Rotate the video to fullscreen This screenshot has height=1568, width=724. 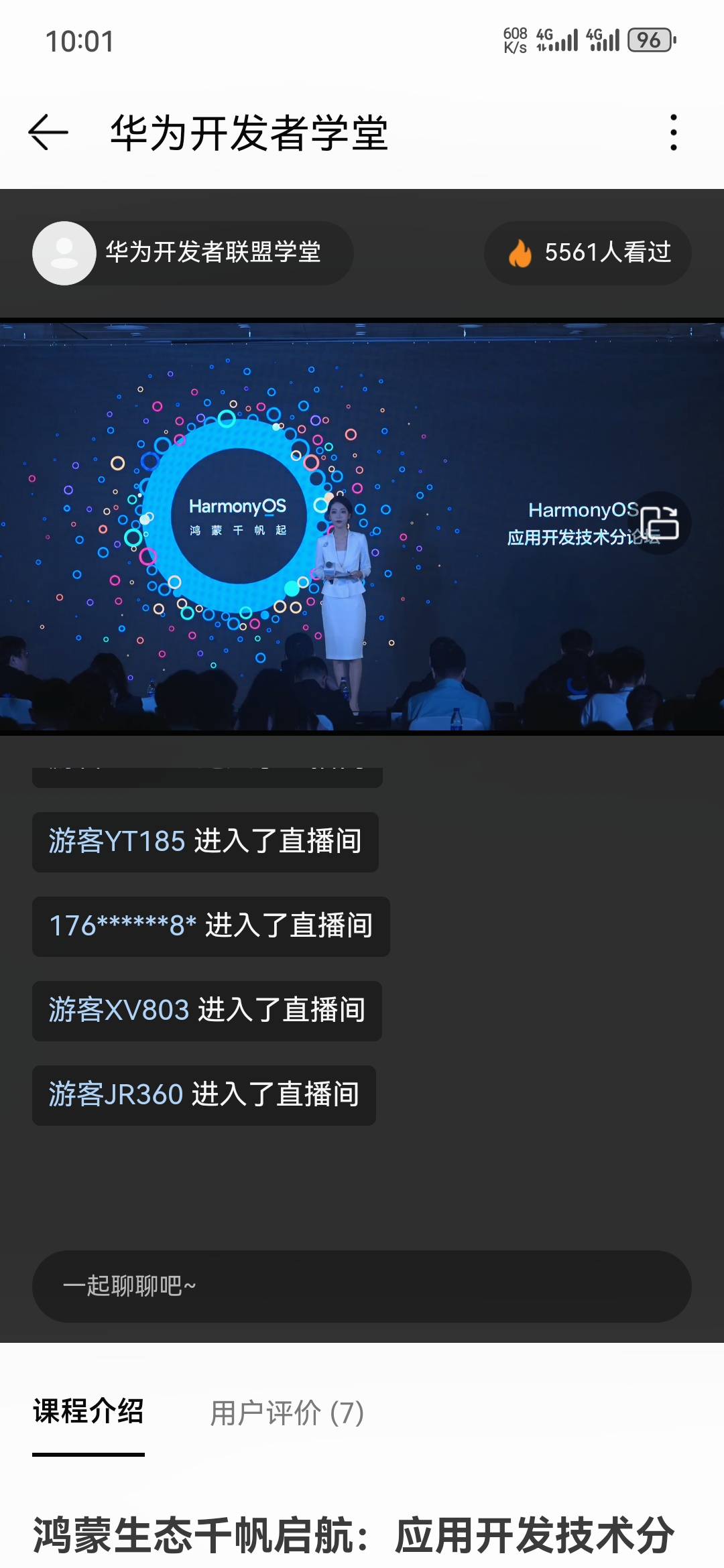[659, 523]
